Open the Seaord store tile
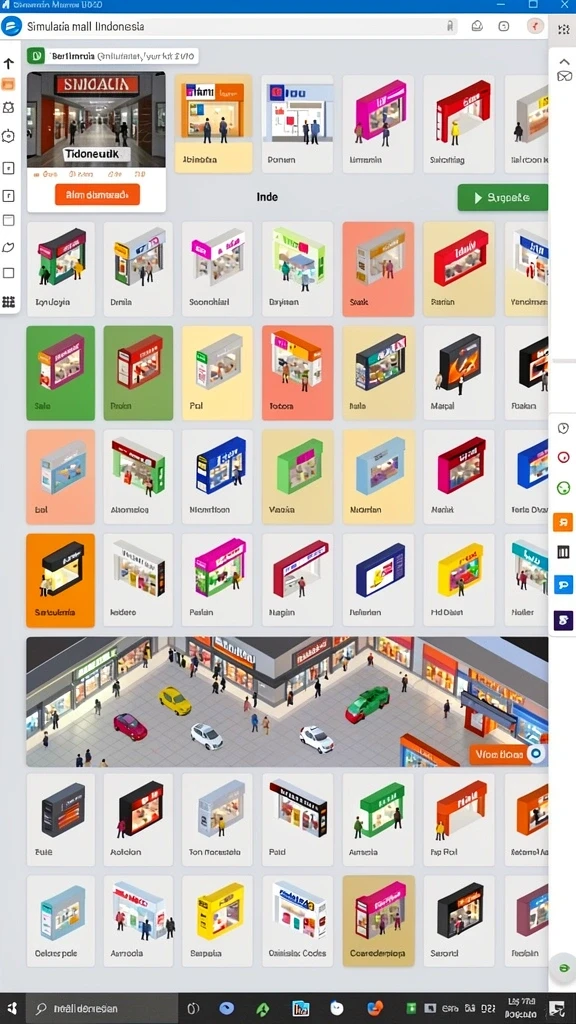576x1024 pixels. (x=459, y=921)
